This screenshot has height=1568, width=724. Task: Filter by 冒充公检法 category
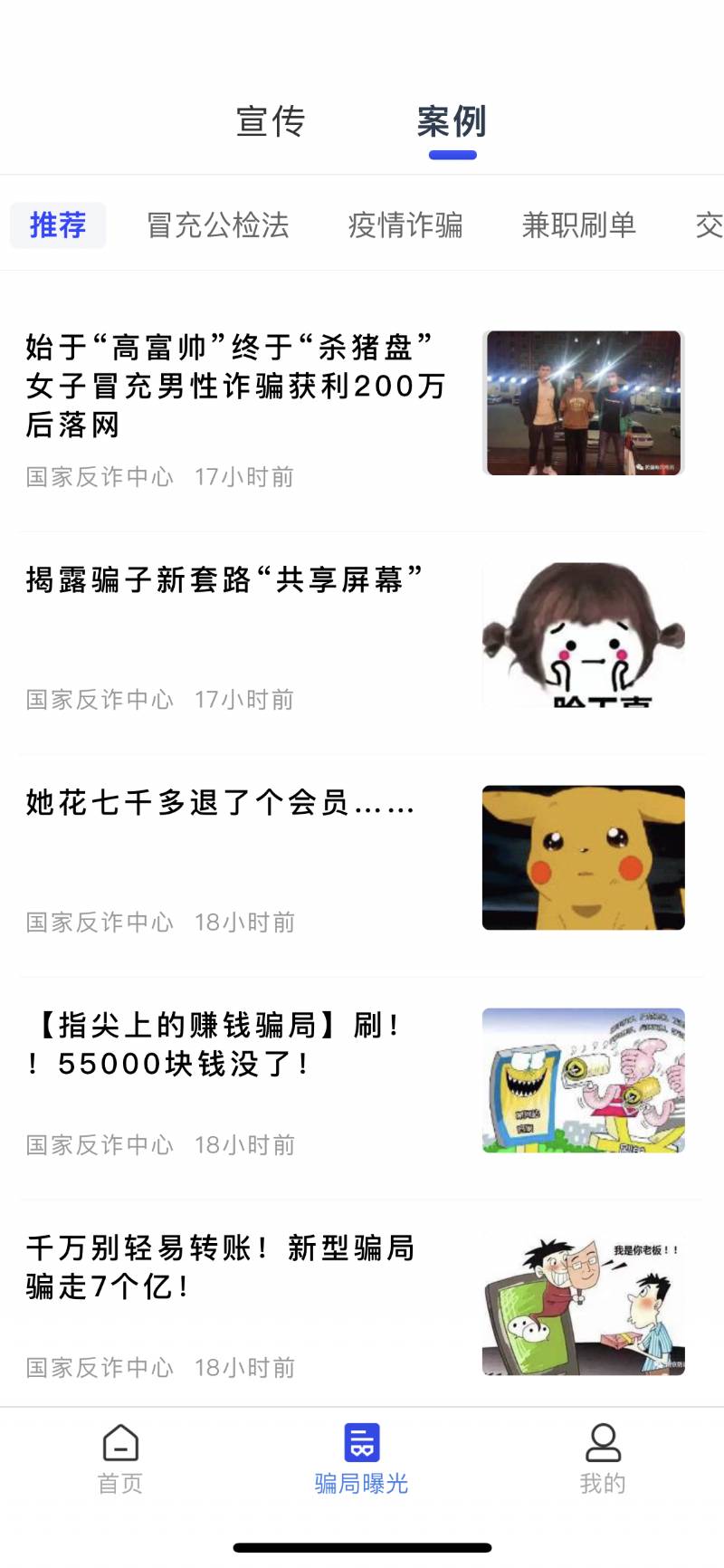coord(218,225)
